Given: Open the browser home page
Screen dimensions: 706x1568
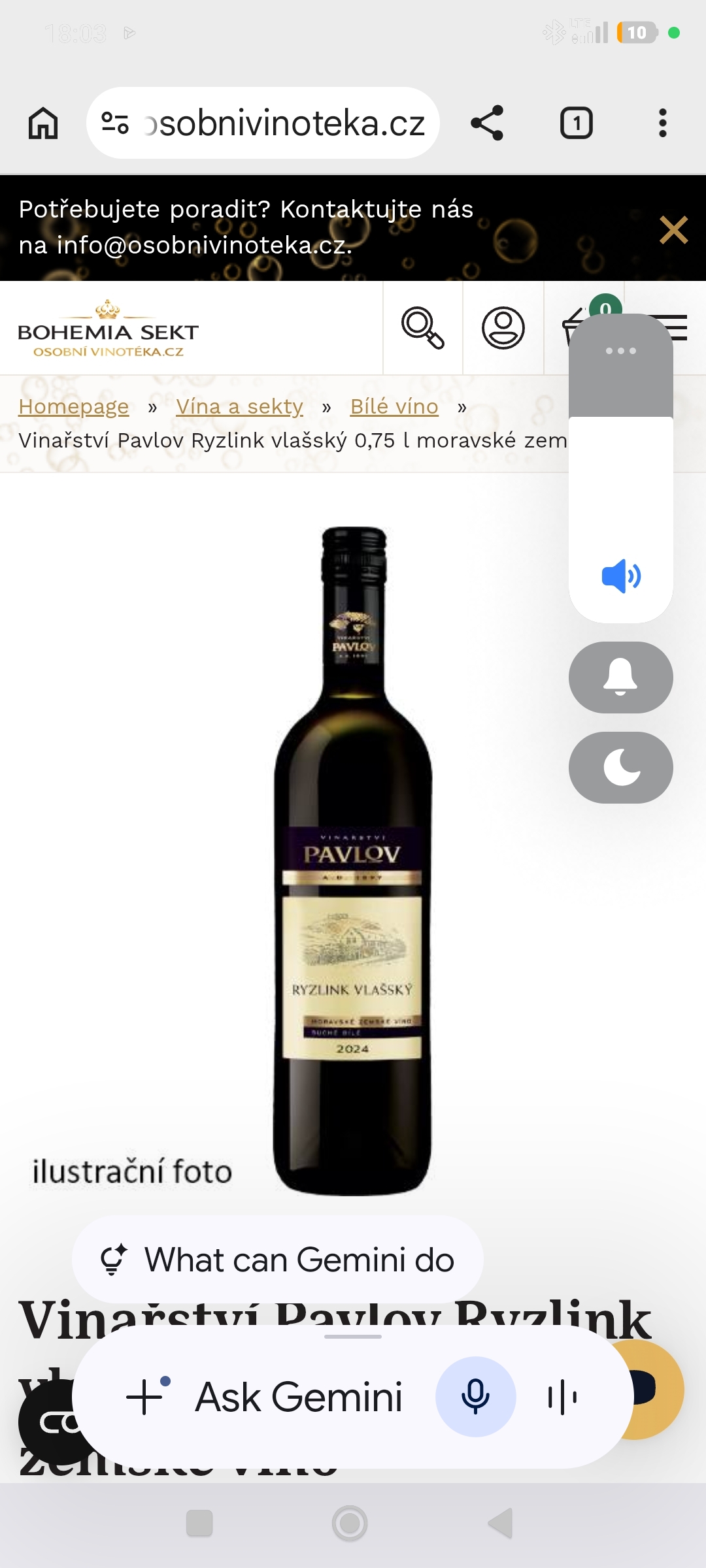Looking at the screenshot, I should (x=43, y=123).
